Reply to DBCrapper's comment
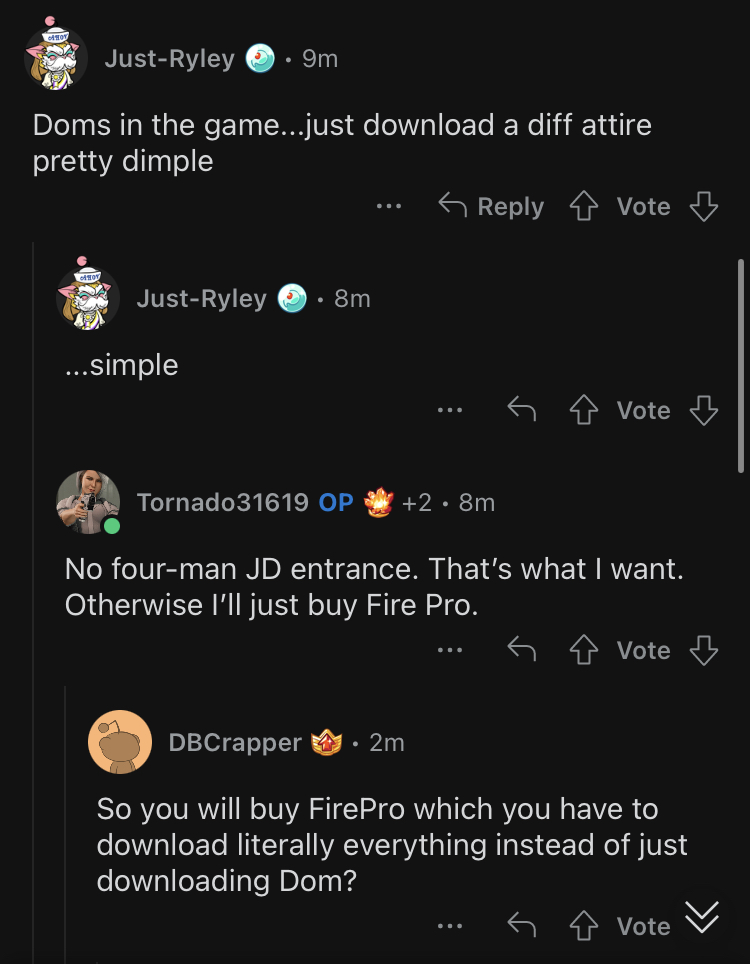The height and width of the screenshot is (964, 750). pyautogui.click(x=521, y=926)
